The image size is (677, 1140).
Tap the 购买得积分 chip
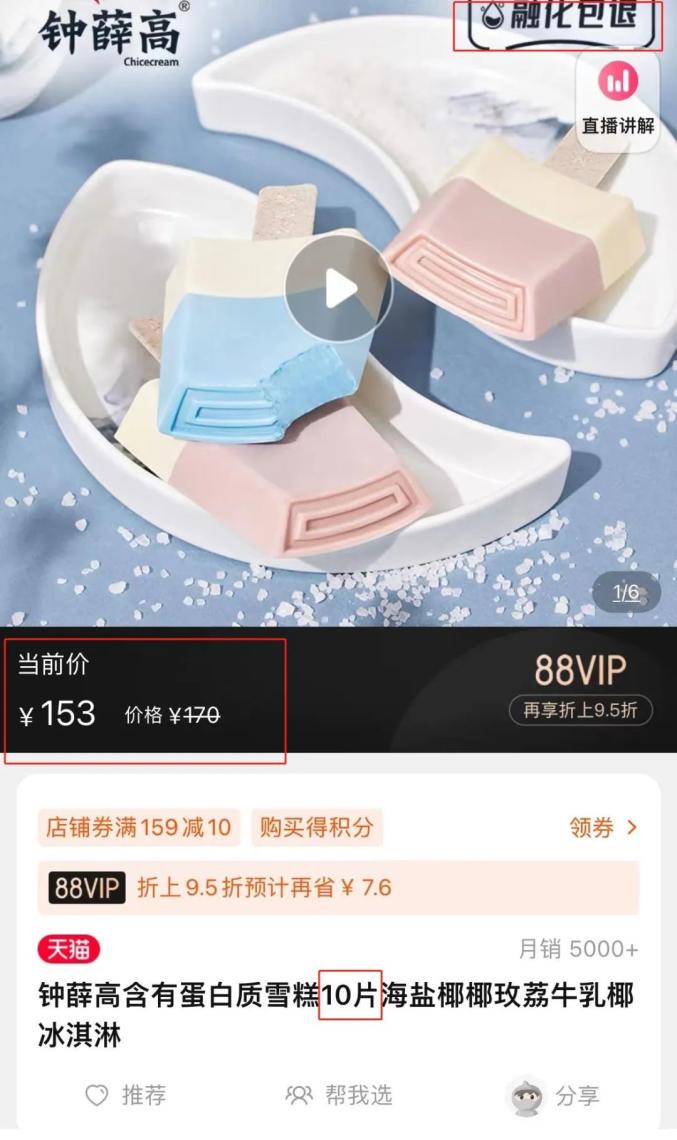[x=316, y=827]
